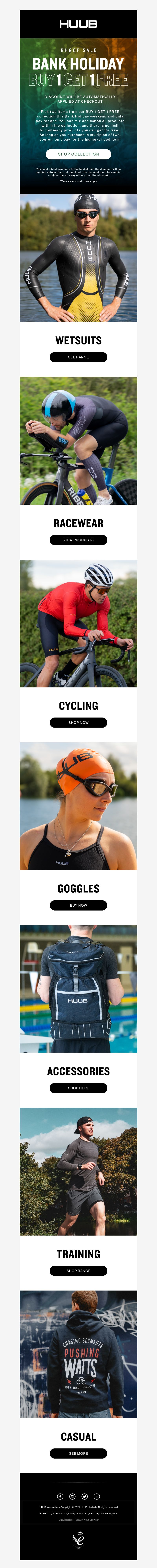Open HUUB's LinkedIn page

[x=97, y=1496]
